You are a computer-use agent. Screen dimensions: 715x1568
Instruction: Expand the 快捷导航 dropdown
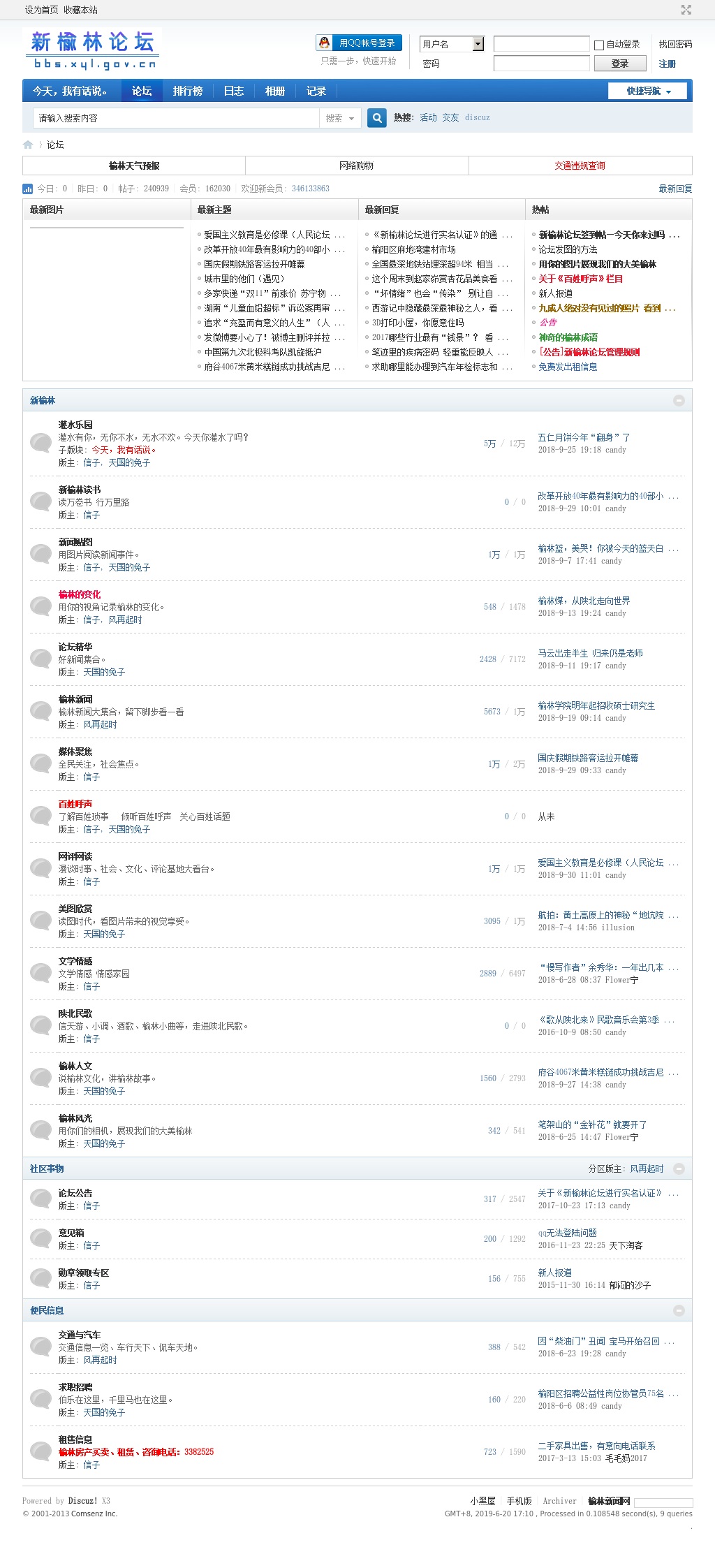[x=648, y=91]
